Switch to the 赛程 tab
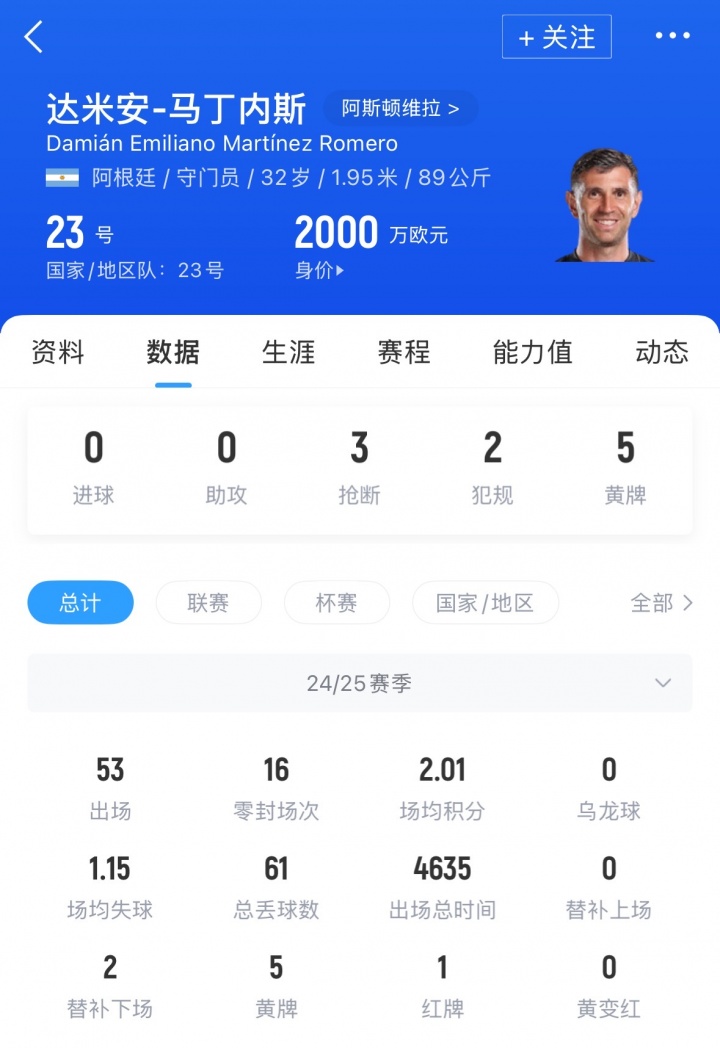The height and width of the screenshot is (1048, 720). tap(403, 352)
